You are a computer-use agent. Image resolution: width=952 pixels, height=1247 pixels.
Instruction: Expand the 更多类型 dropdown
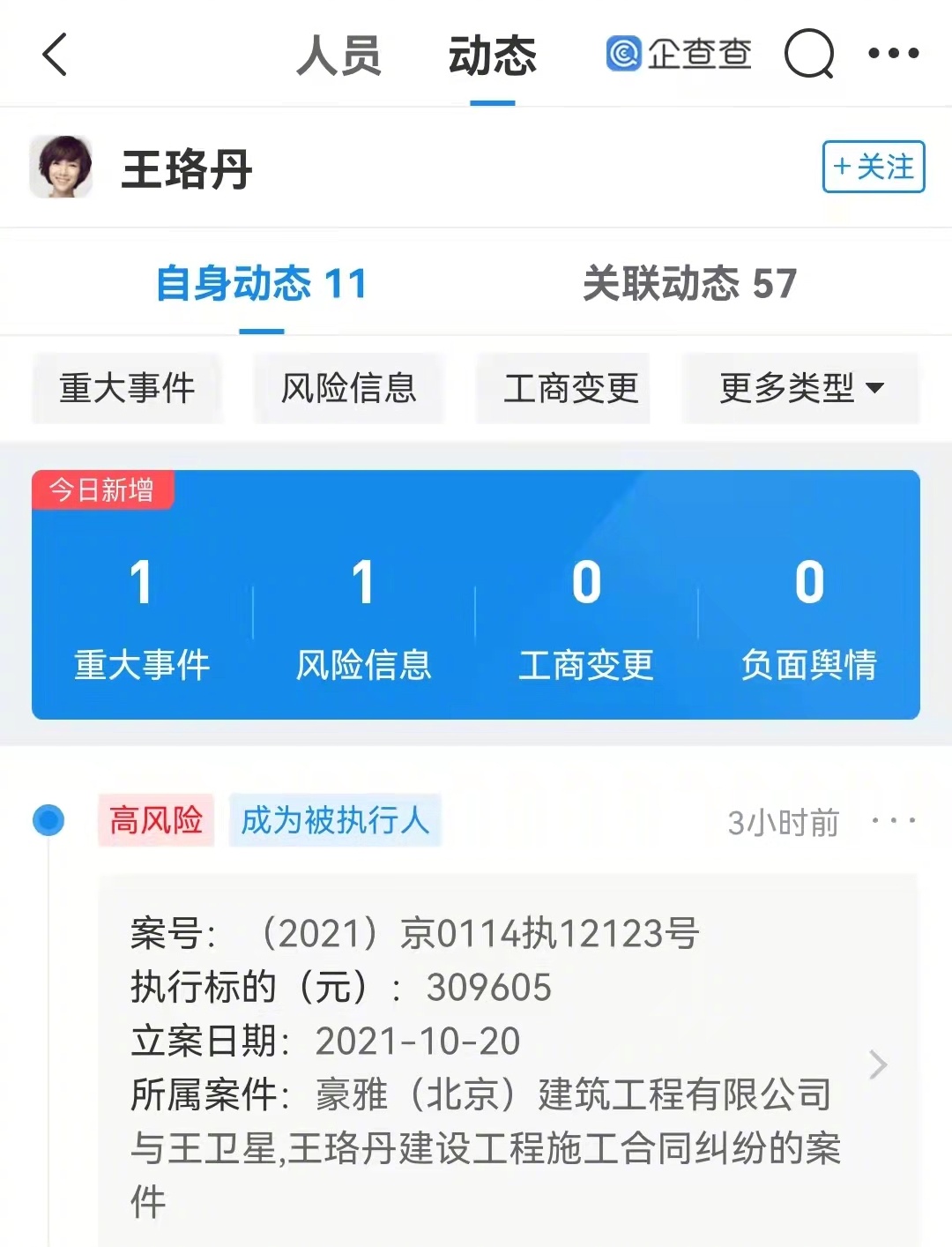800,388
